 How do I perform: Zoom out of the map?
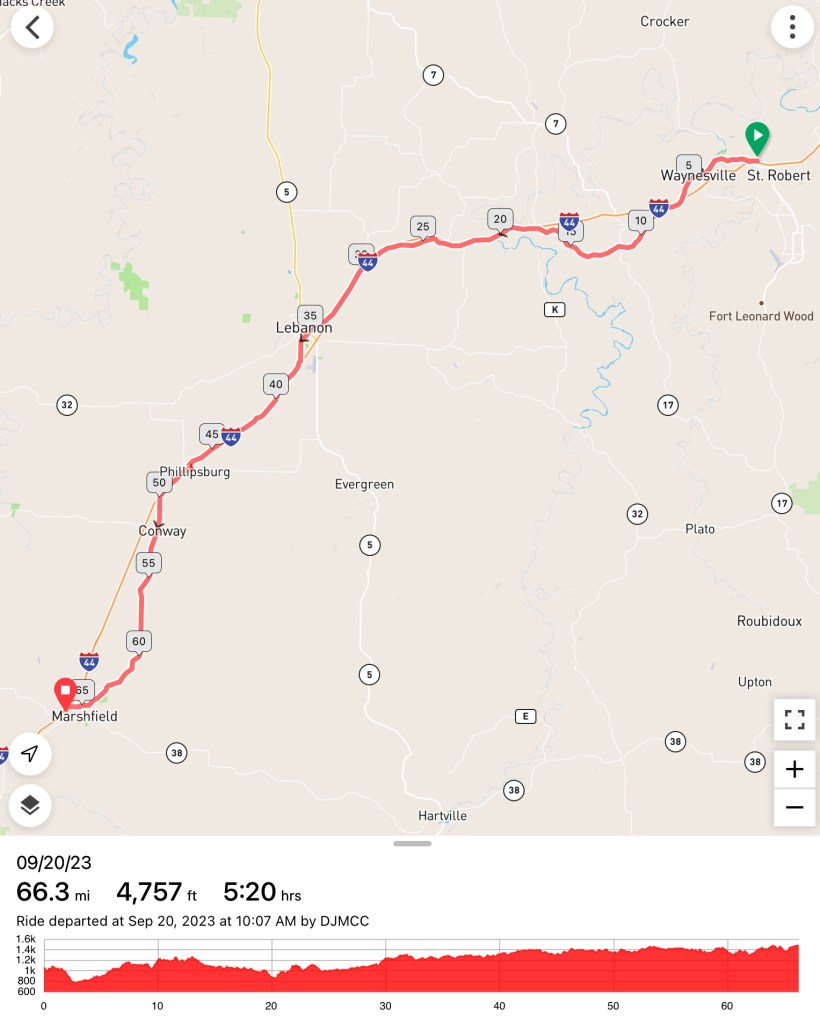(x=794, y=807)
